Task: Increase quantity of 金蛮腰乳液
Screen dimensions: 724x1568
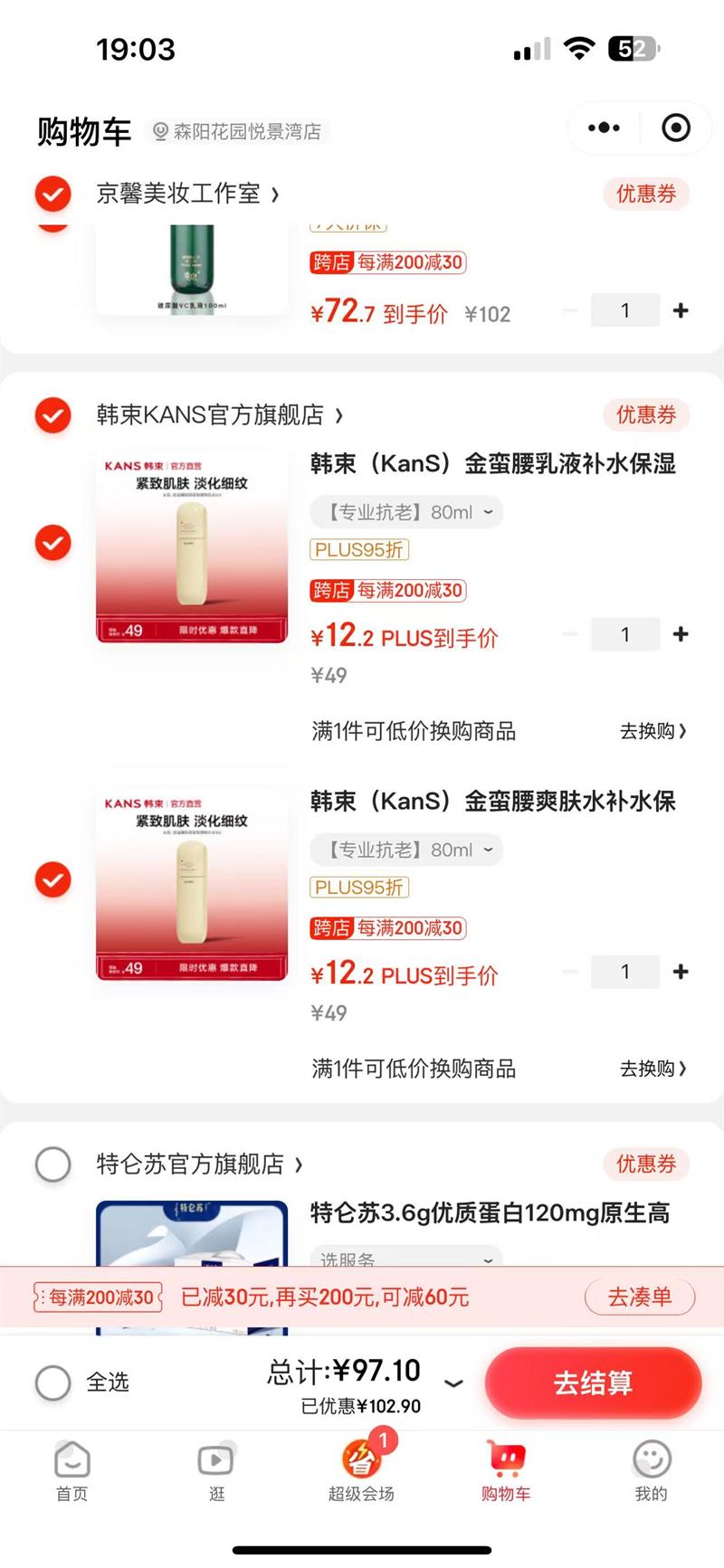Action: coord(681,634)
